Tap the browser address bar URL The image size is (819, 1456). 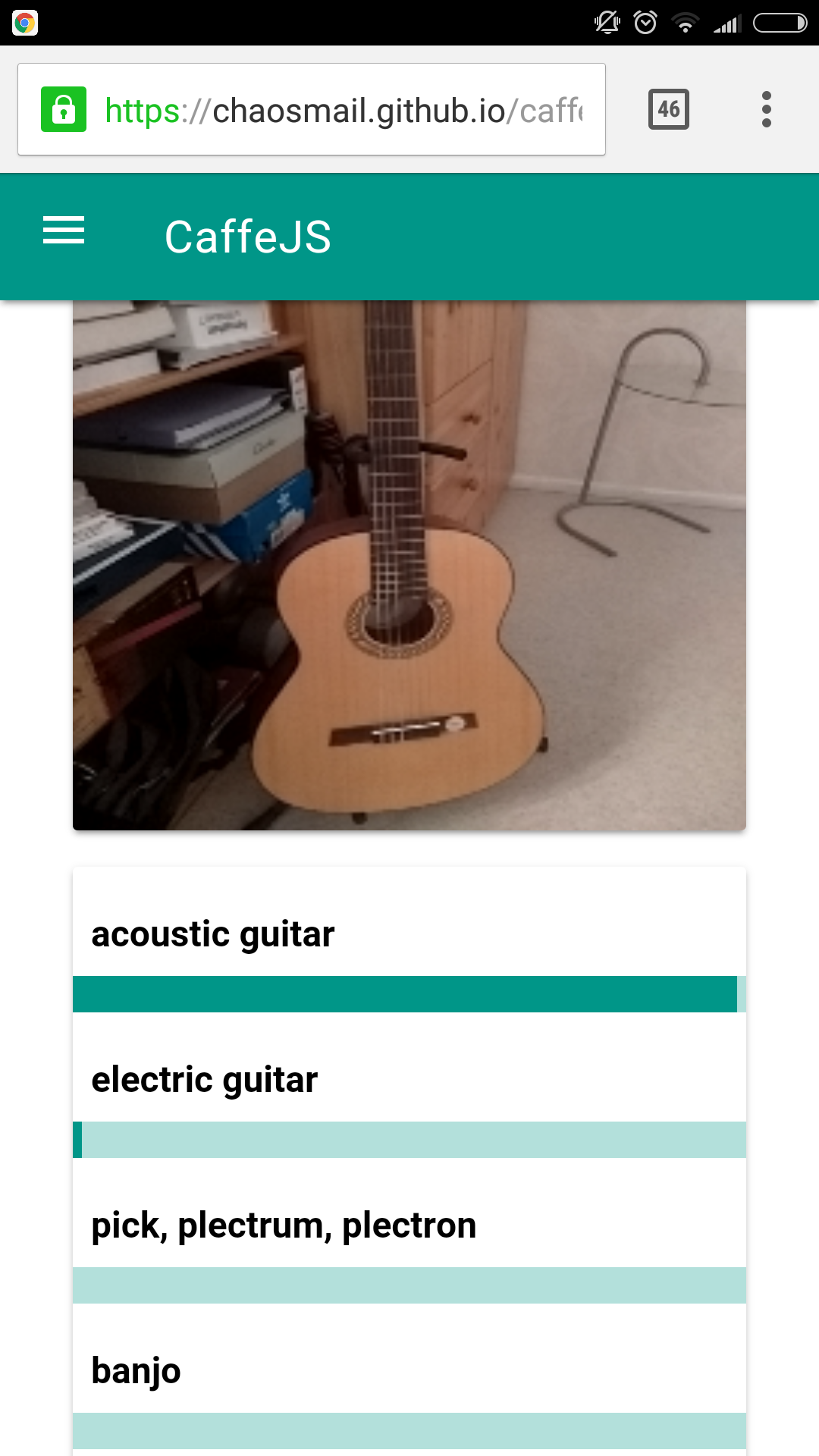[x=344, y=111]
